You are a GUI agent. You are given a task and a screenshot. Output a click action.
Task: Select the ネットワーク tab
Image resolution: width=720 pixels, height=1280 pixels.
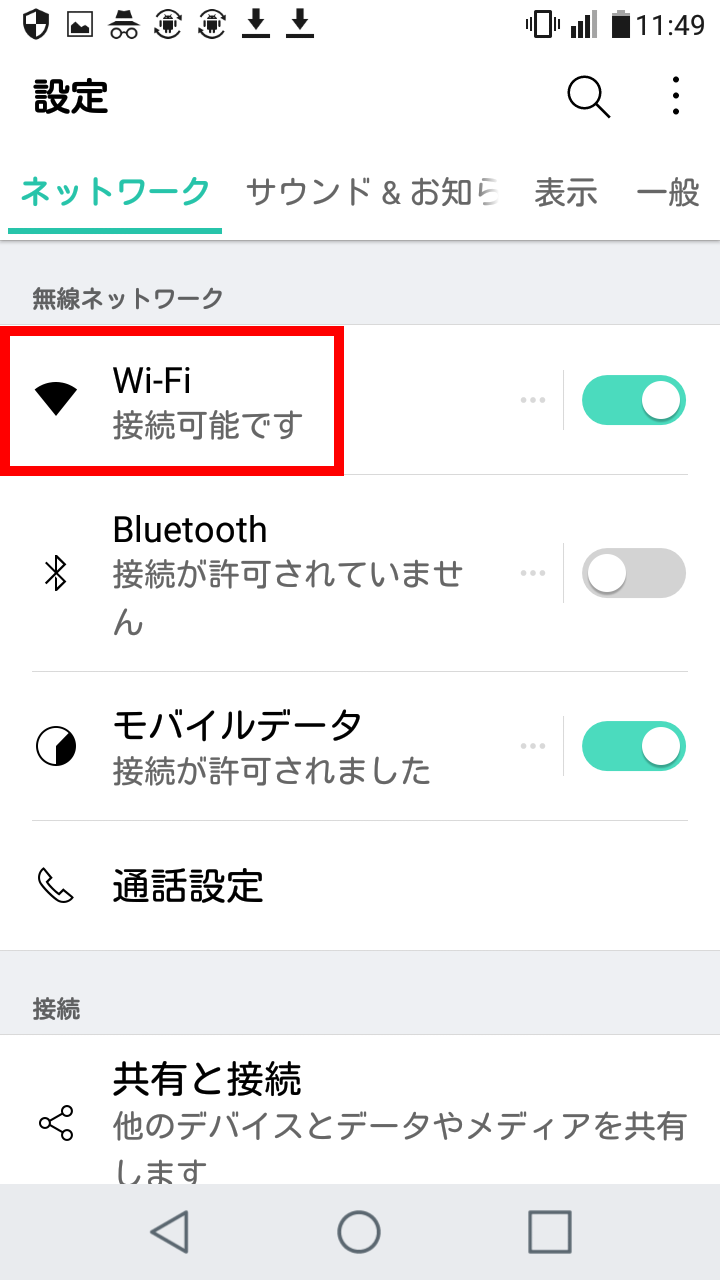tap(115, 192)
